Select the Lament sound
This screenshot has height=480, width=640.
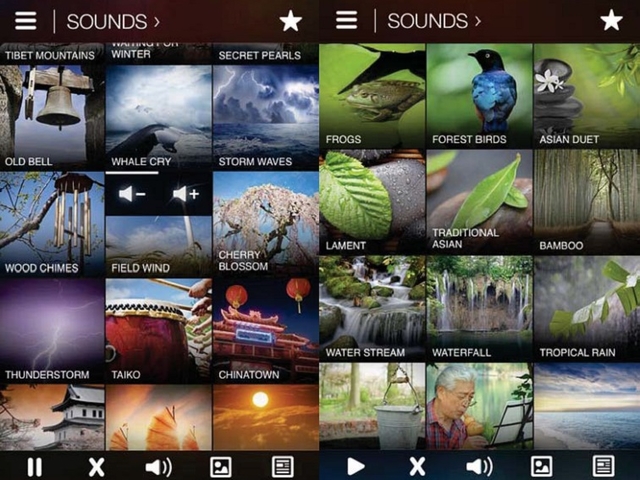tap(372, 202)
